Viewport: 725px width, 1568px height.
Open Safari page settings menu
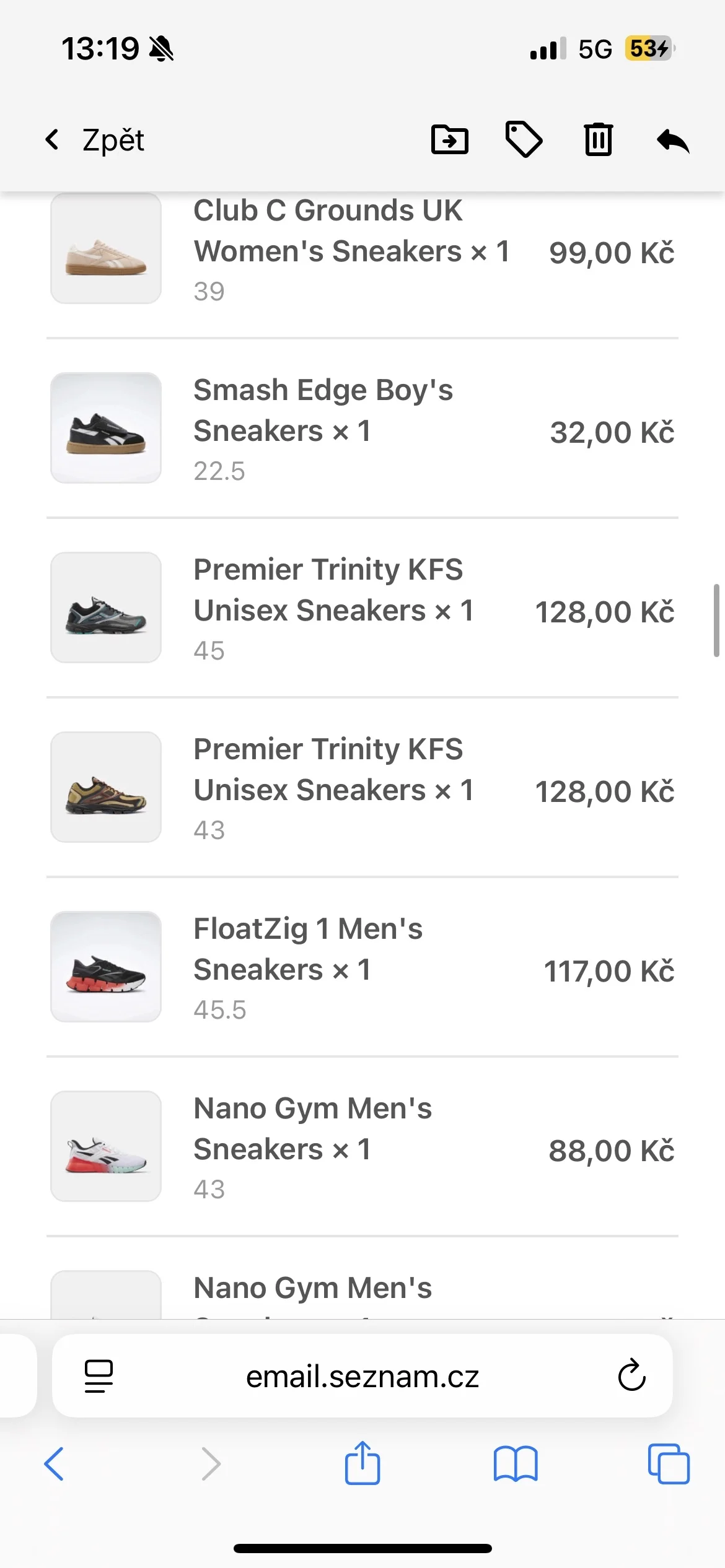tap(99, 1376)
